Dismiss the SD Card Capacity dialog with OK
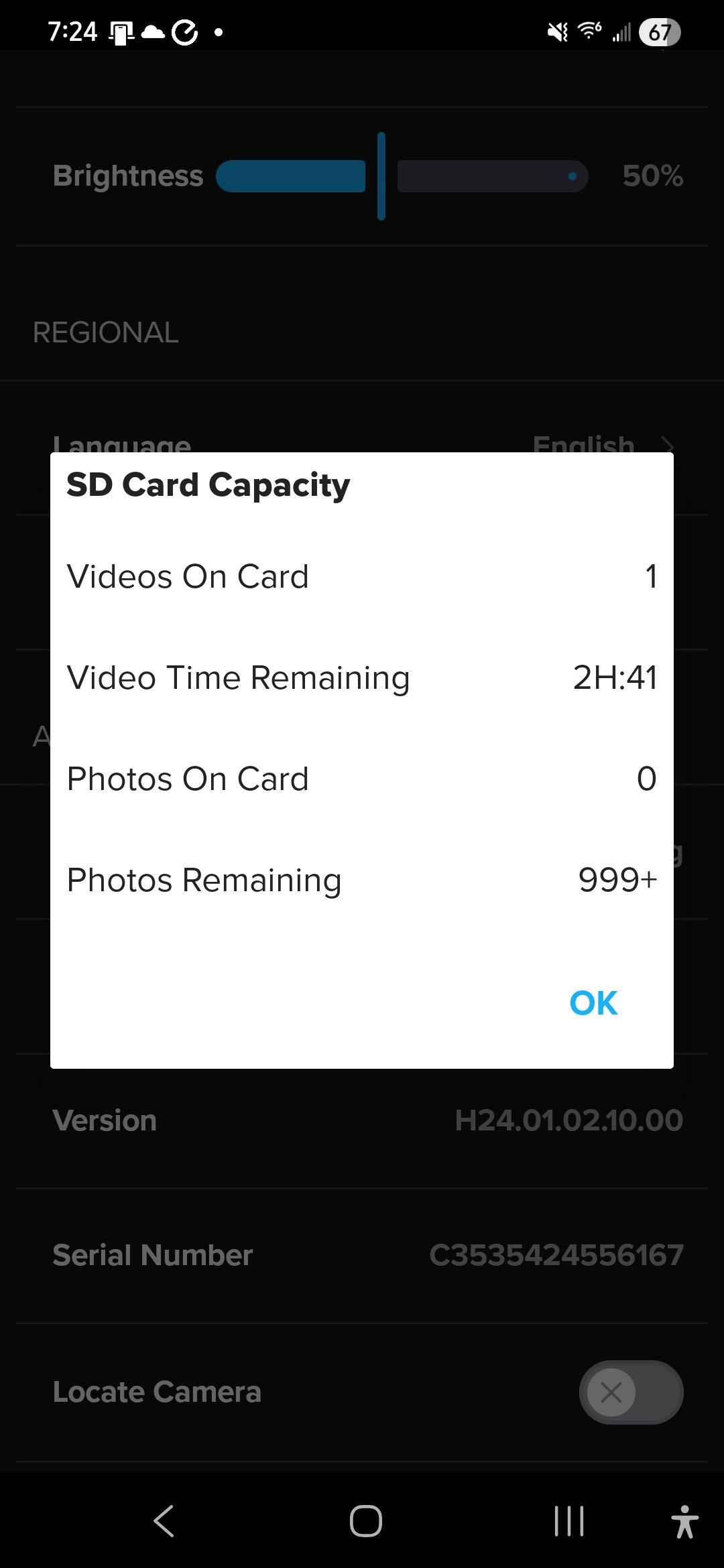This screenshot has height=1568, width=724. (593, 1003)
